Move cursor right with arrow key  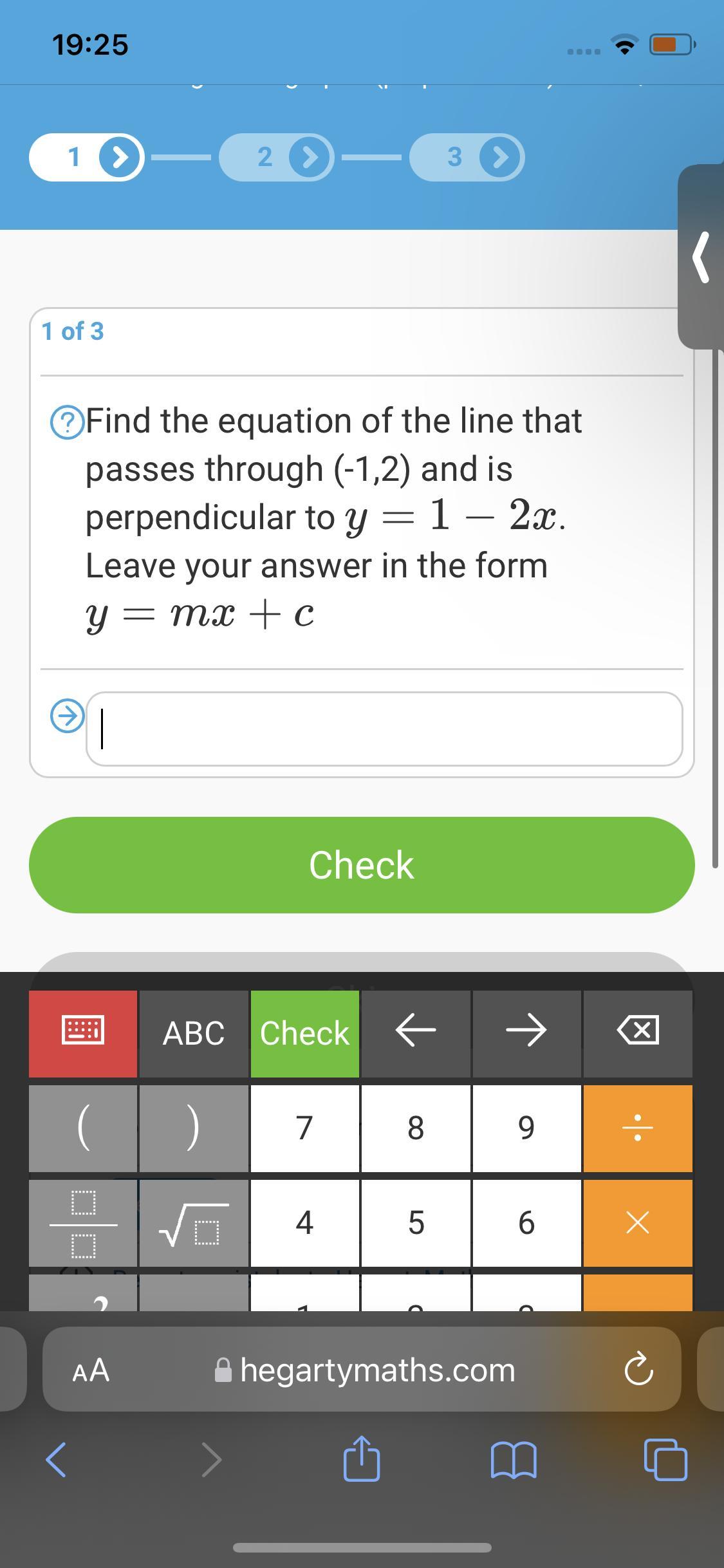point(526,1032)
